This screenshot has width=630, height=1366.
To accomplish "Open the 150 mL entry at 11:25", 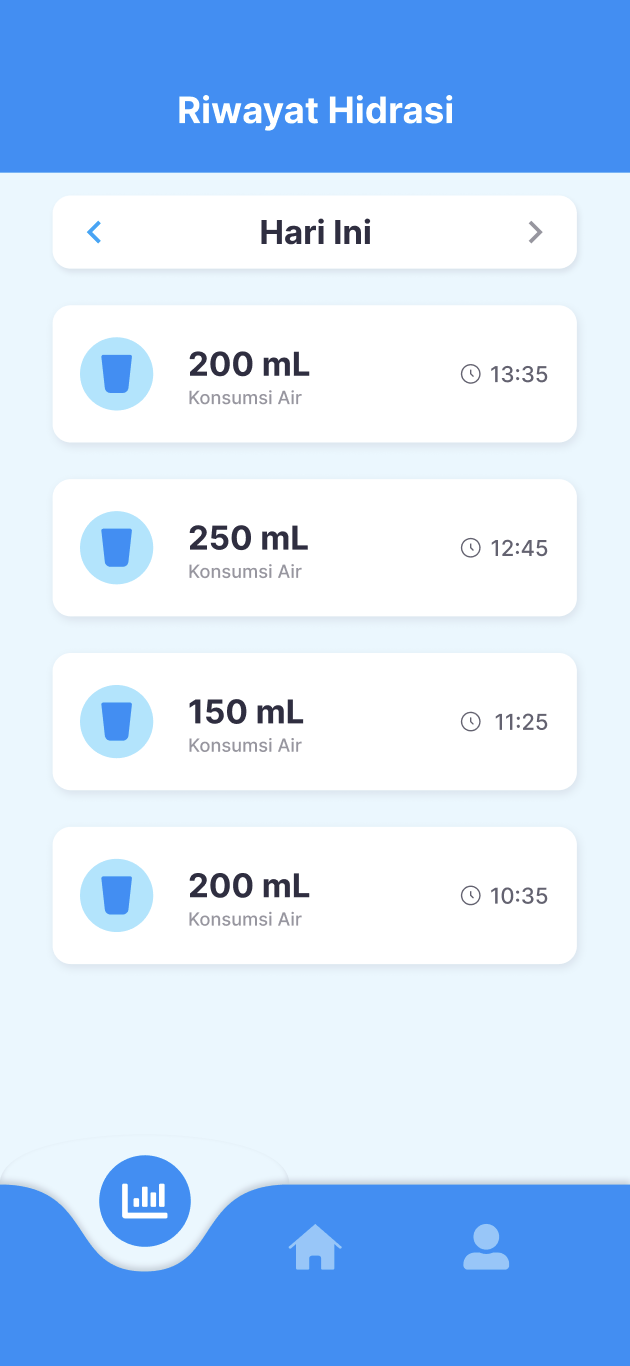I will click(315, 722).
